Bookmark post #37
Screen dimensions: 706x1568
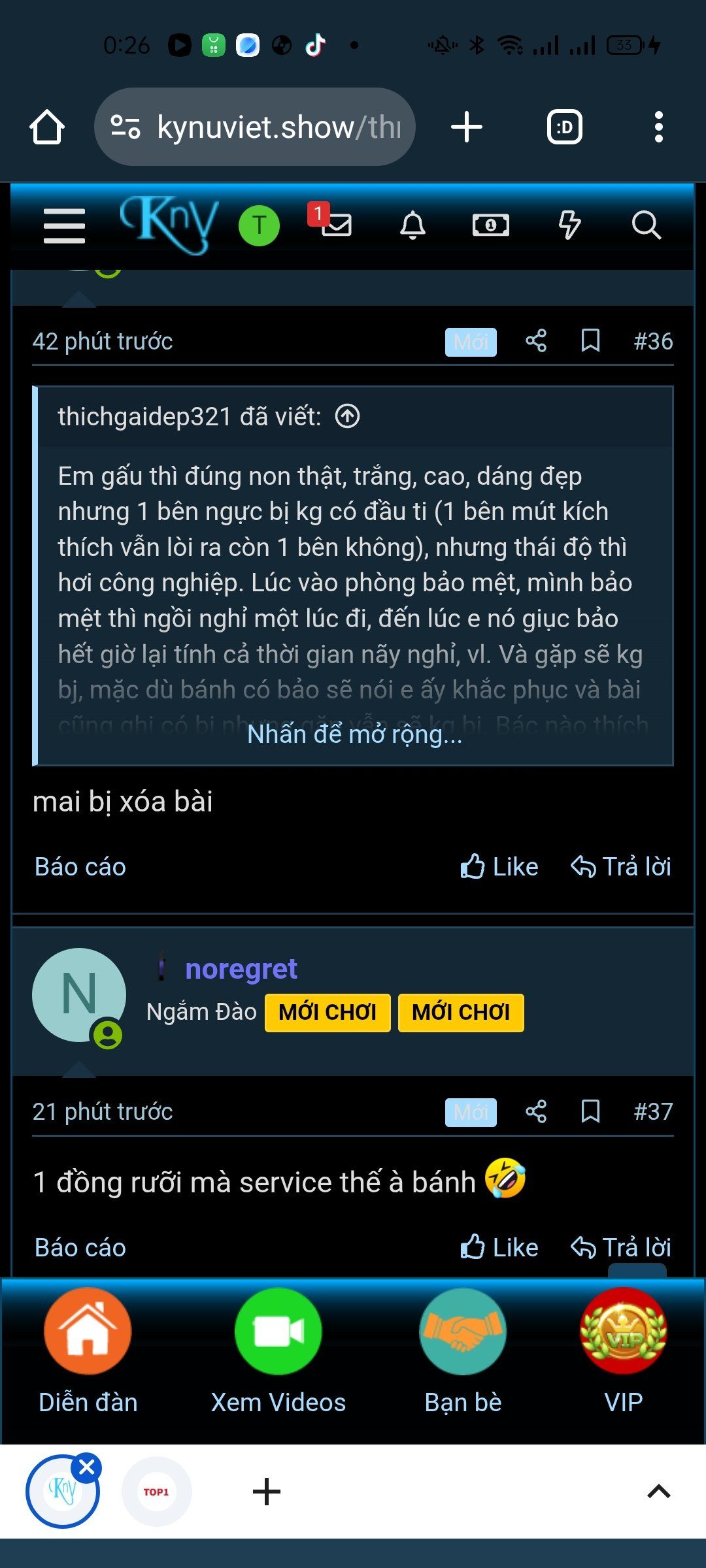pos(590,1111)
